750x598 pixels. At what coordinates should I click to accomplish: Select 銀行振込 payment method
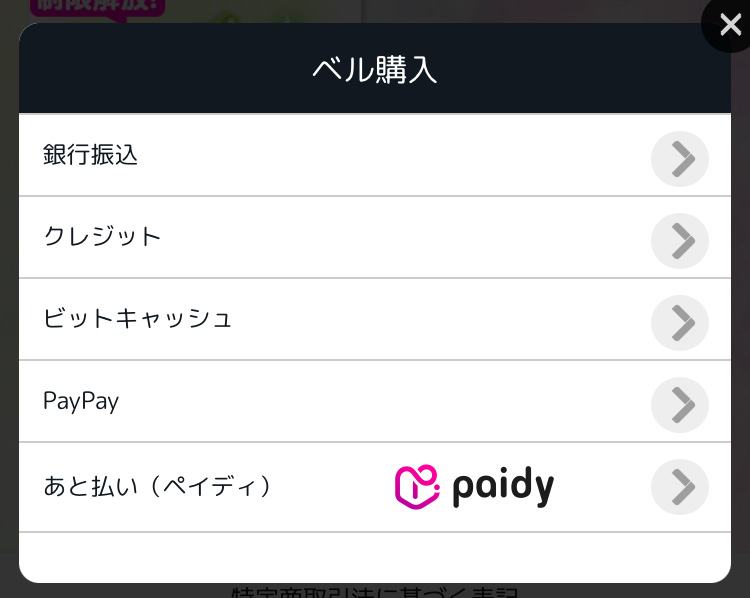coord(375,156)
